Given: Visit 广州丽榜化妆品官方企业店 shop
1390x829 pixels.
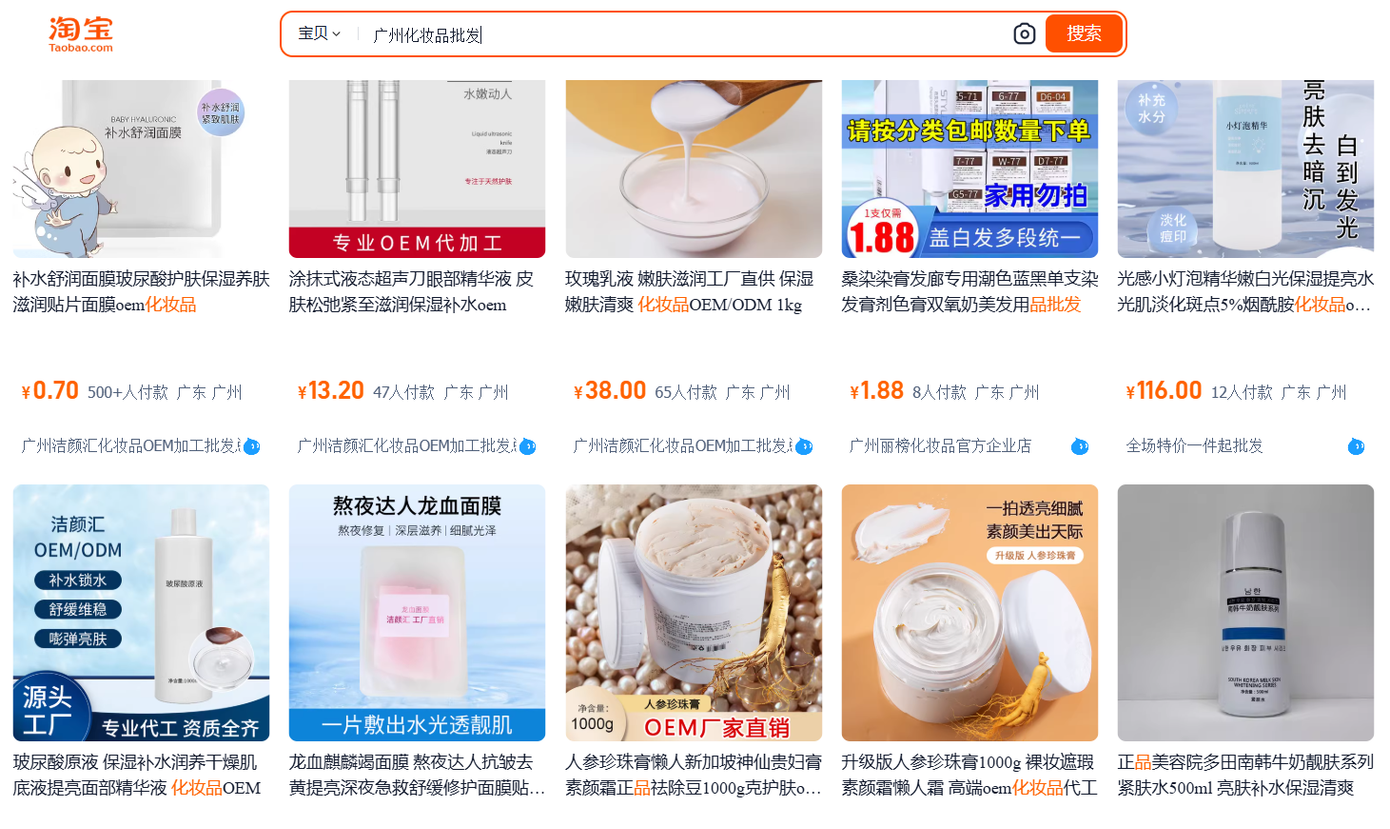Looking at the screenshot, I should 940,446.
